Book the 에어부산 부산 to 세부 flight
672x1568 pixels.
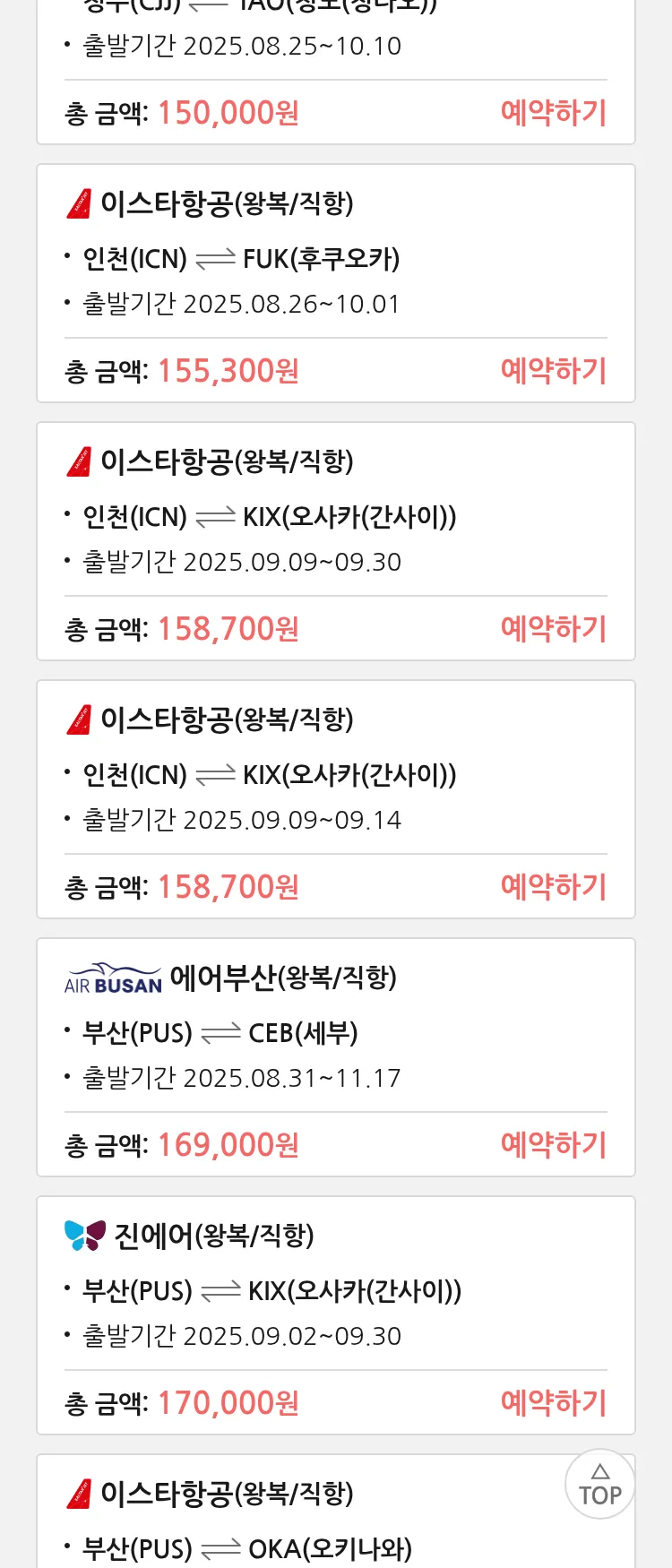[x=553, y=1145]
